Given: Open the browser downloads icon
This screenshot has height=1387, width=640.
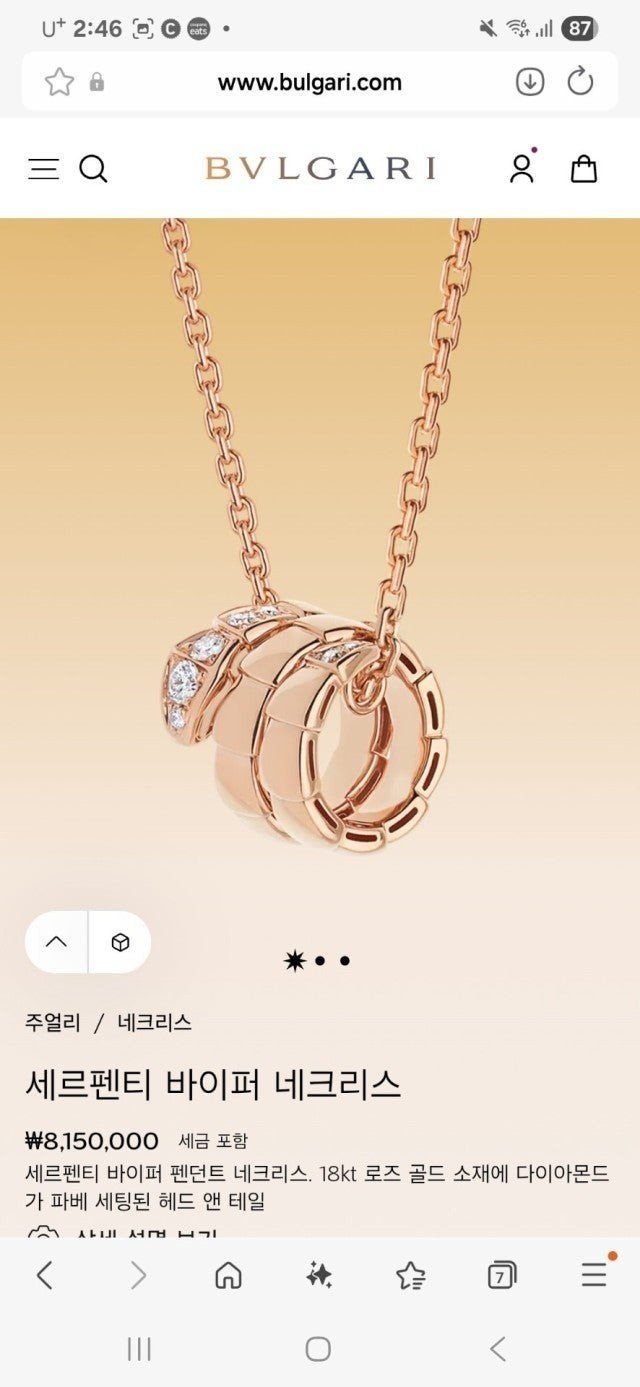Looking at the screenshot, I should (x=530, y=82).
